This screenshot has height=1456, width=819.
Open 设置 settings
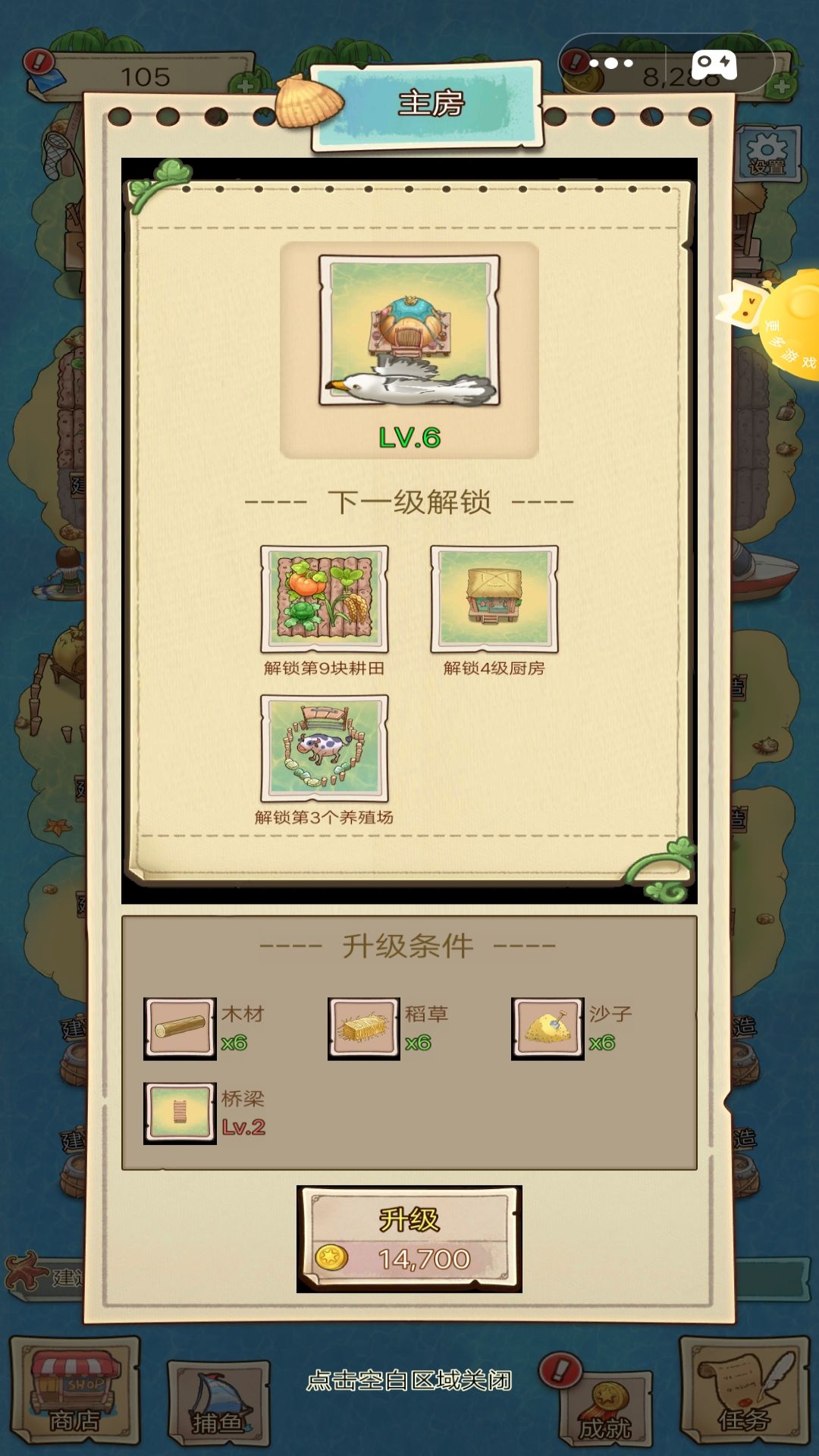tap(767, 154)
